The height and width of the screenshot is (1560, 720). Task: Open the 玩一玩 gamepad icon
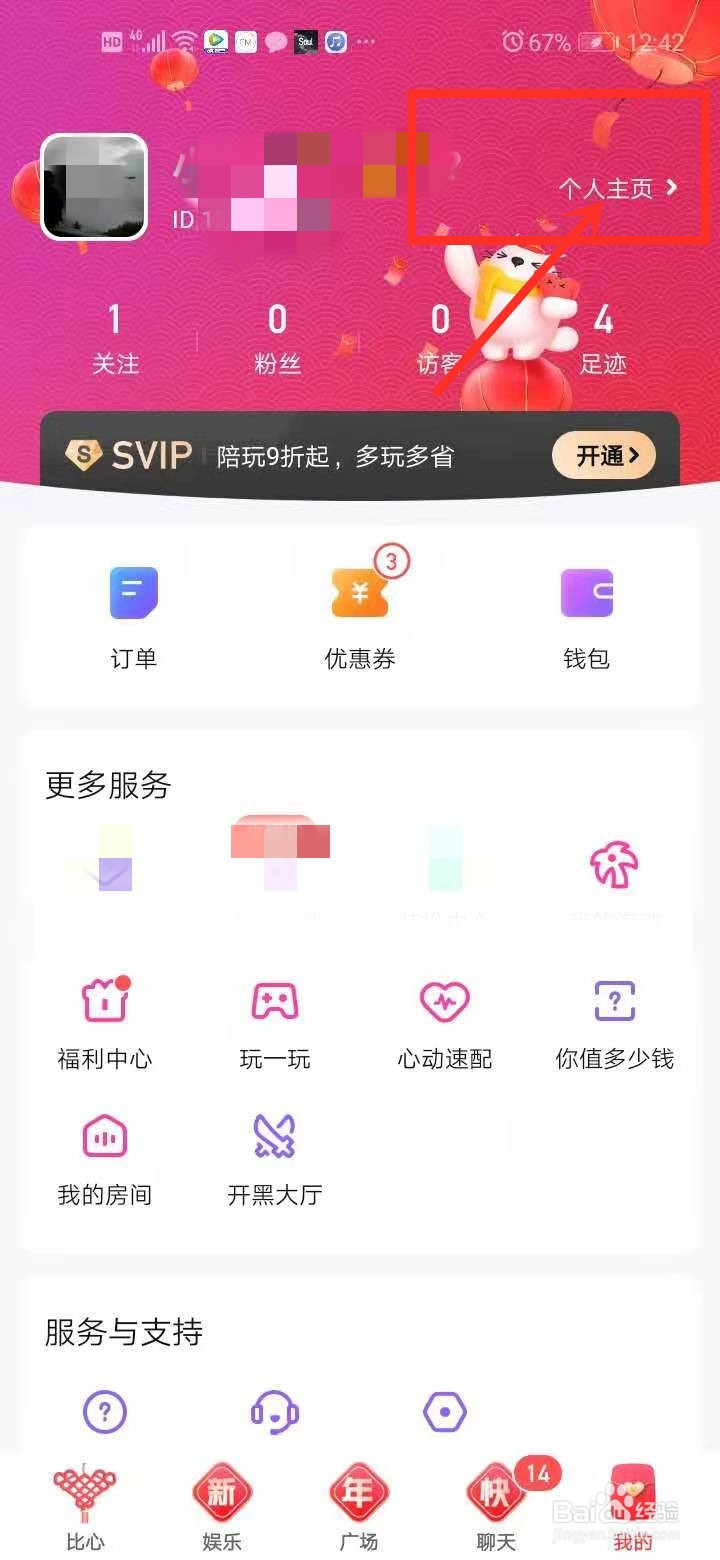point(274,1000)
